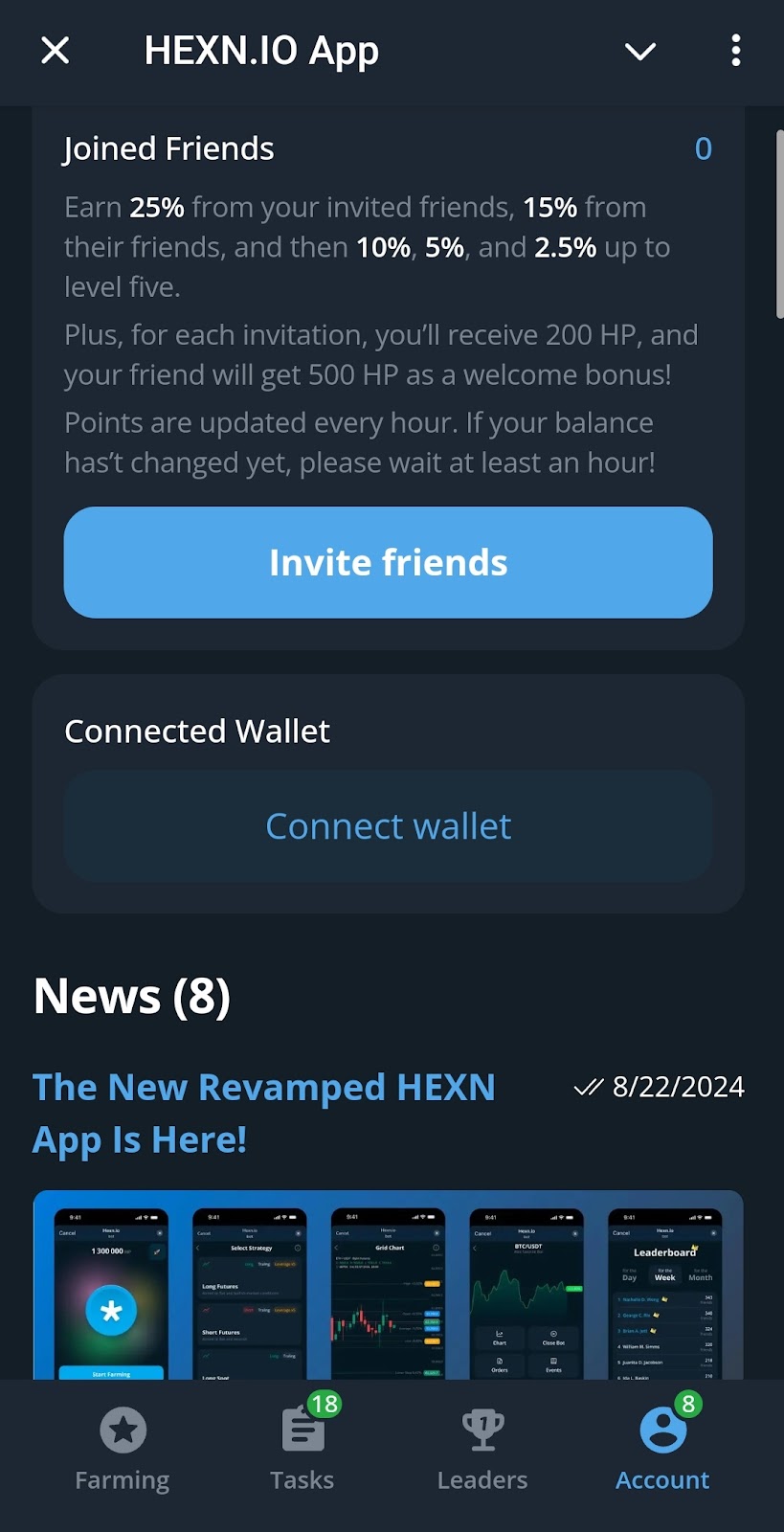Connect wallet to the account
784x1532 pixels.
(388, 826)
